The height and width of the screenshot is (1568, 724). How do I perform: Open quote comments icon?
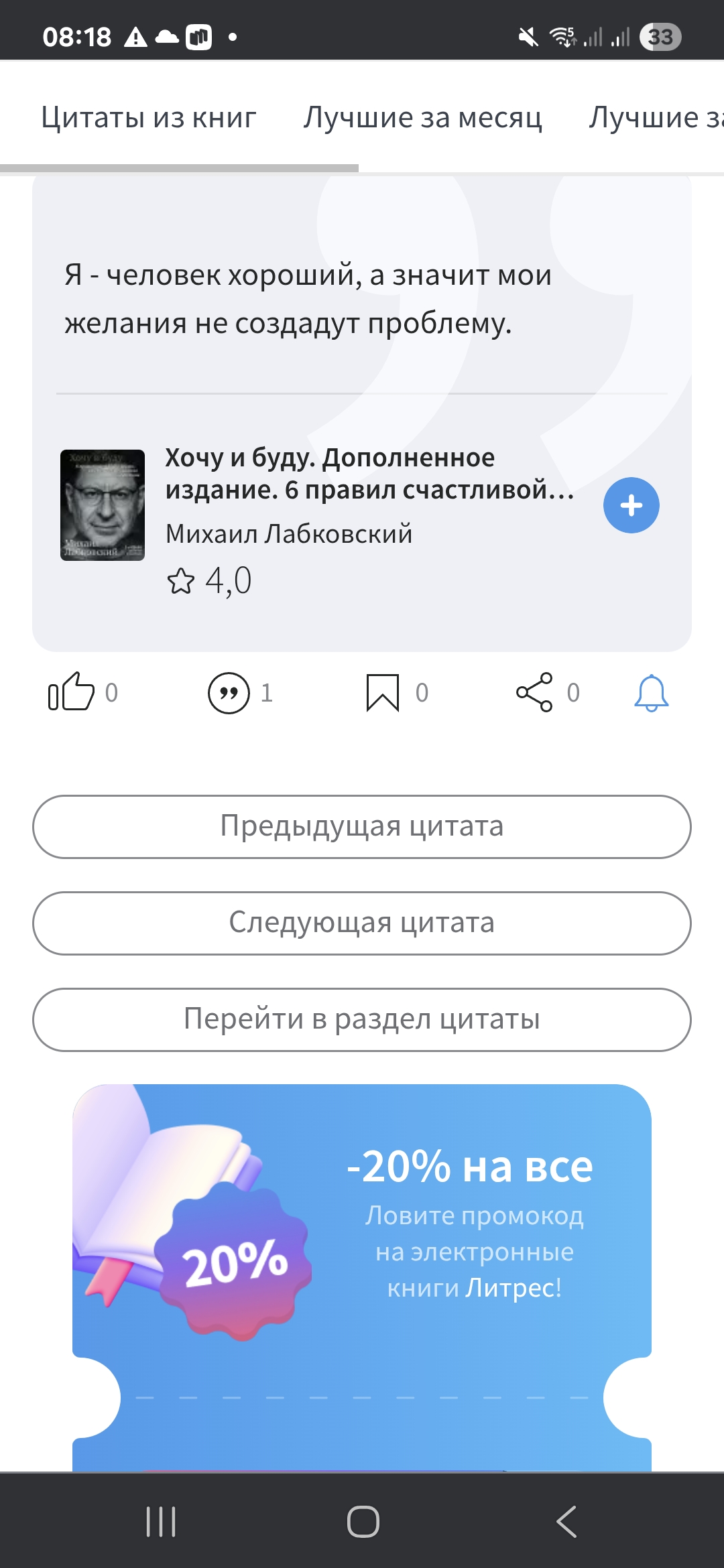click(x=229, y=693)
